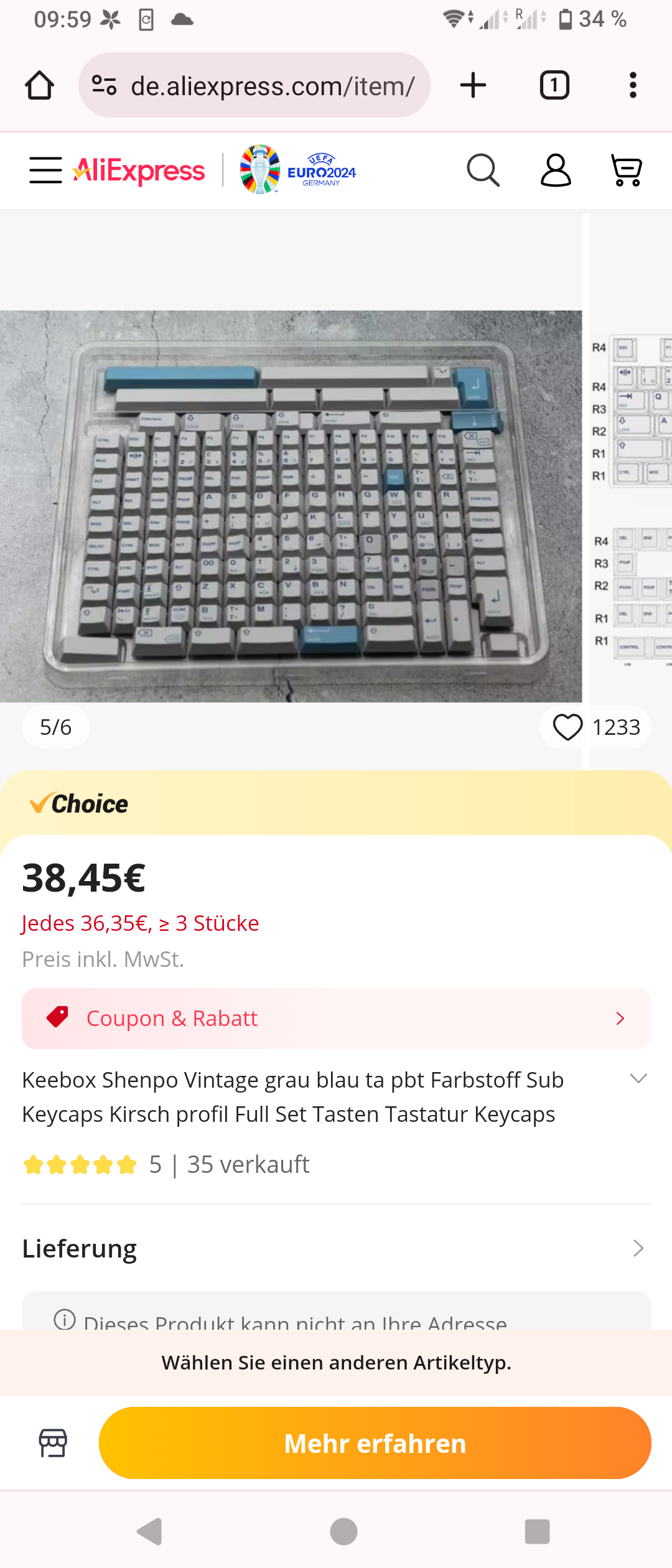The width and height of the screenshot is (672, 1568).
Task: Expand the Lieferung details
Action: click(x=638, y=1248)
